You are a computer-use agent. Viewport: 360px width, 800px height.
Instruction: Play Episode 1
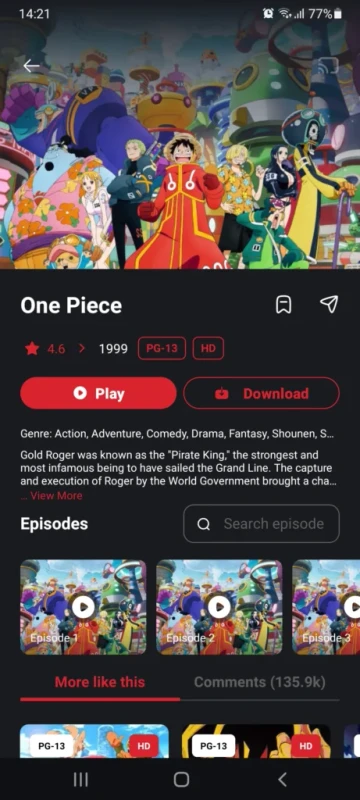tap(83, 607)
